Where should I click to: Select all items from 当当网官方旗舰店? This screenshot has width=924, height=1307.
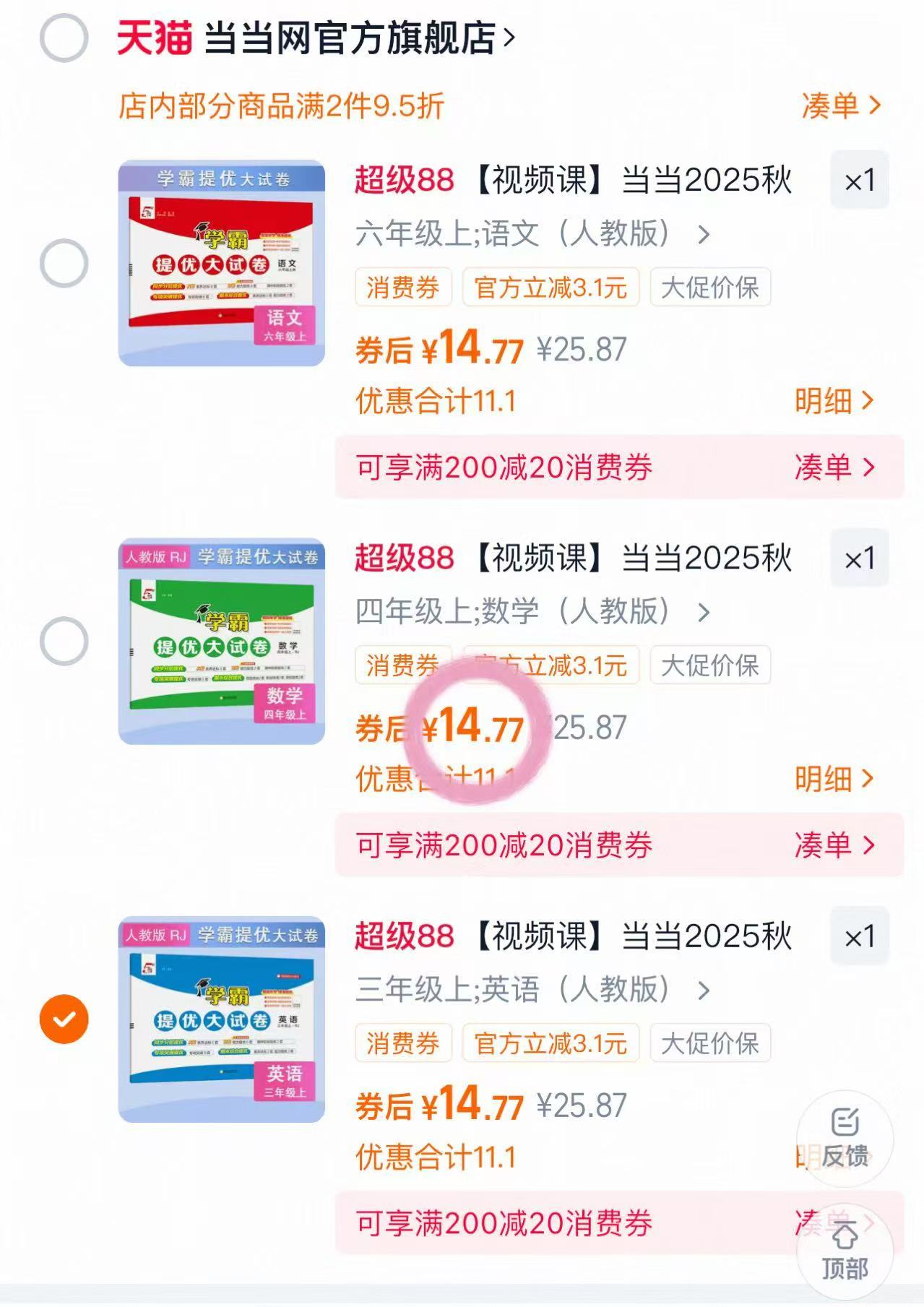click(x=64, y=38)
